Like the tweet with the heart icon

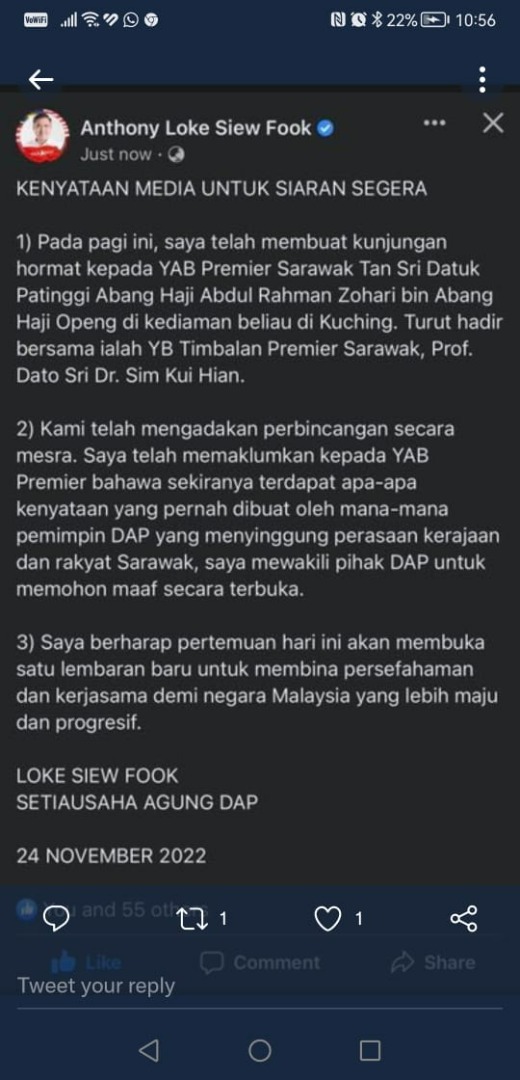328,919
